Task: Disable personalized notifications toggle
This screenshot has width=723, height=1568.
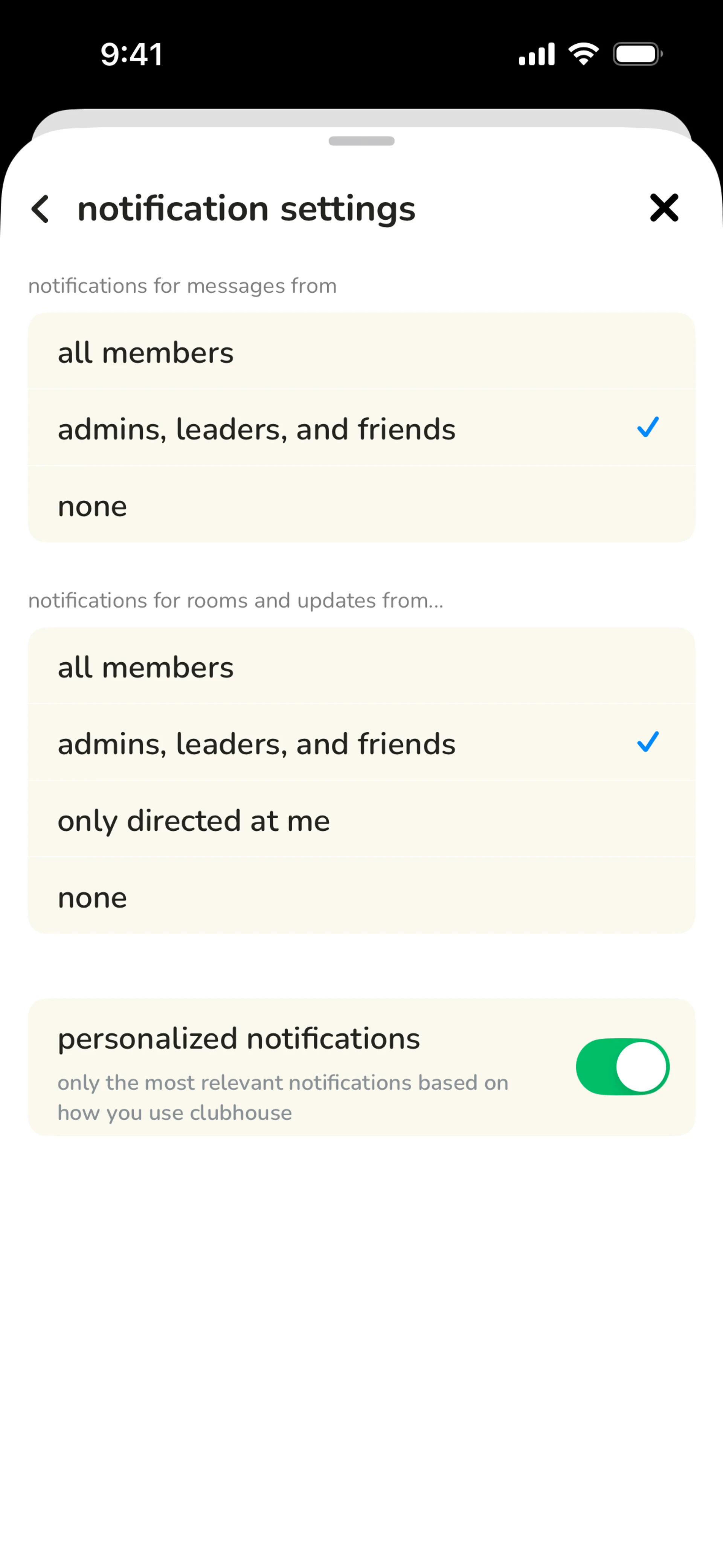Action: pos(622,1067)
